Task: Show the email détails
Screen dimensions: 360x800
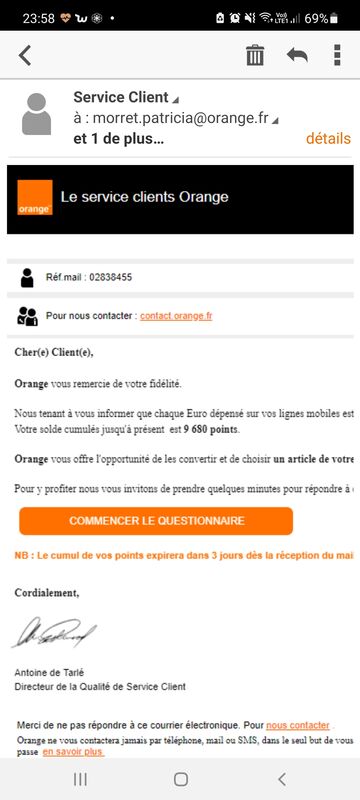Action: pos(328,138)
